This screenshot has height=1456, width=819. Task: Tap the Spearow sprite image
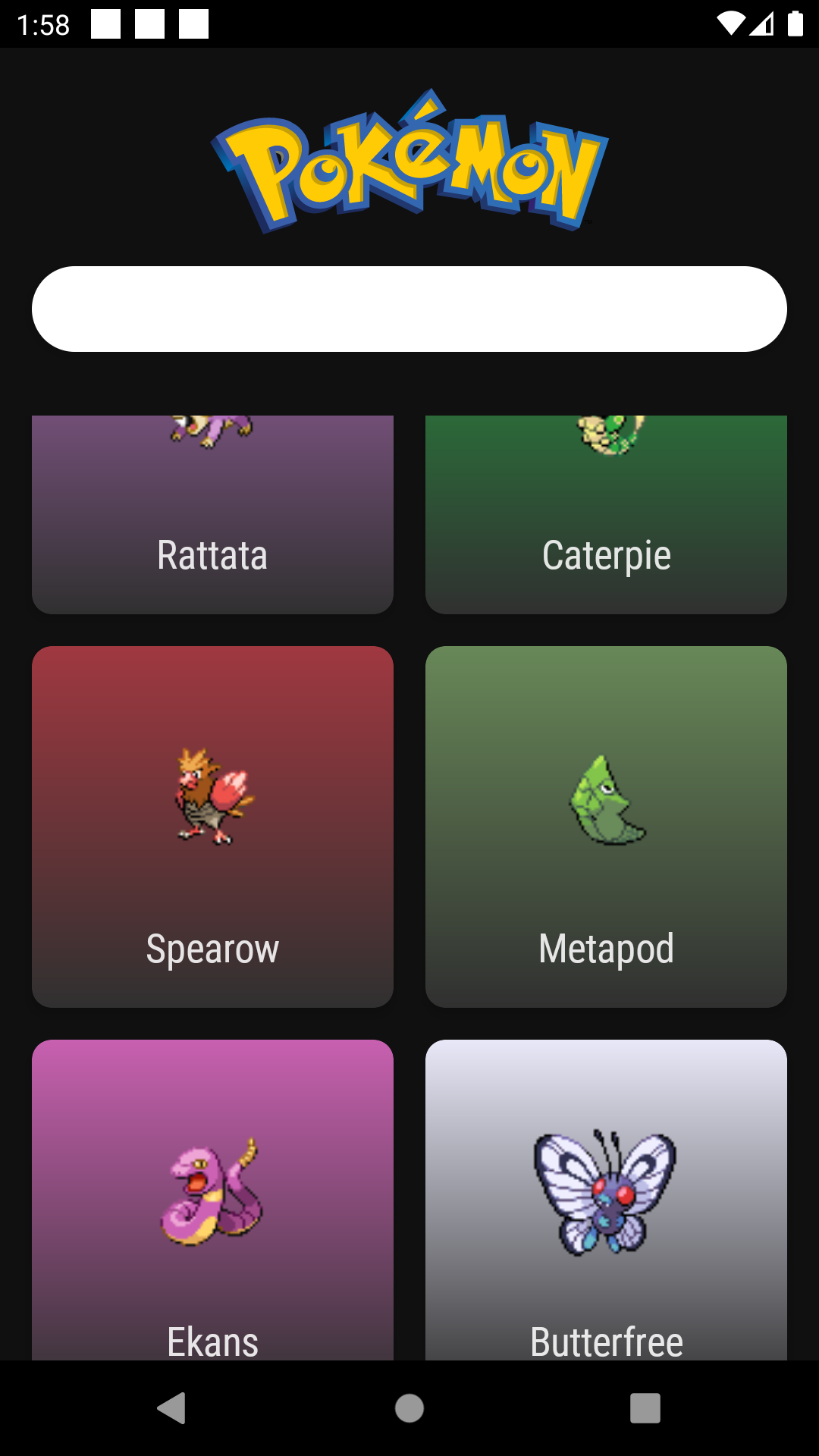coord(212,796)
